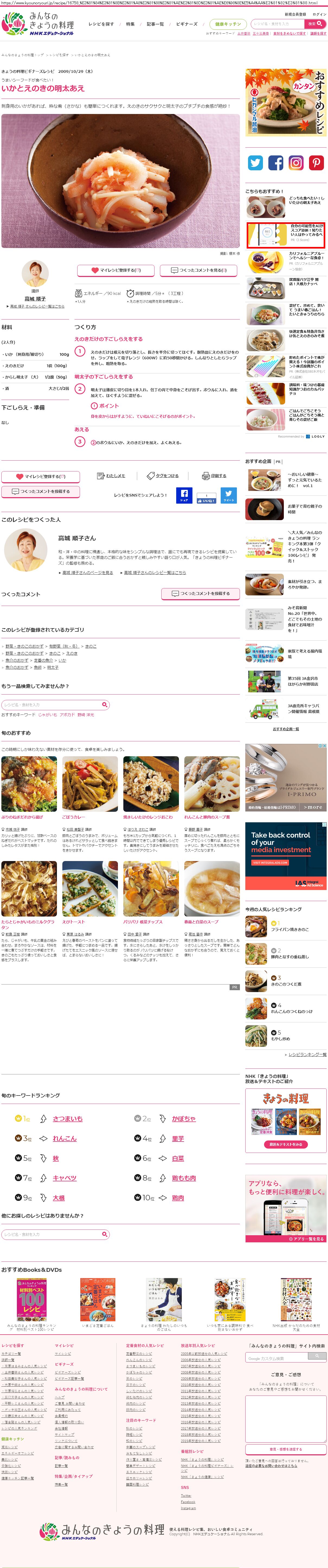Share the recipe via the Facebook シェア button

(x=184, y=495)
